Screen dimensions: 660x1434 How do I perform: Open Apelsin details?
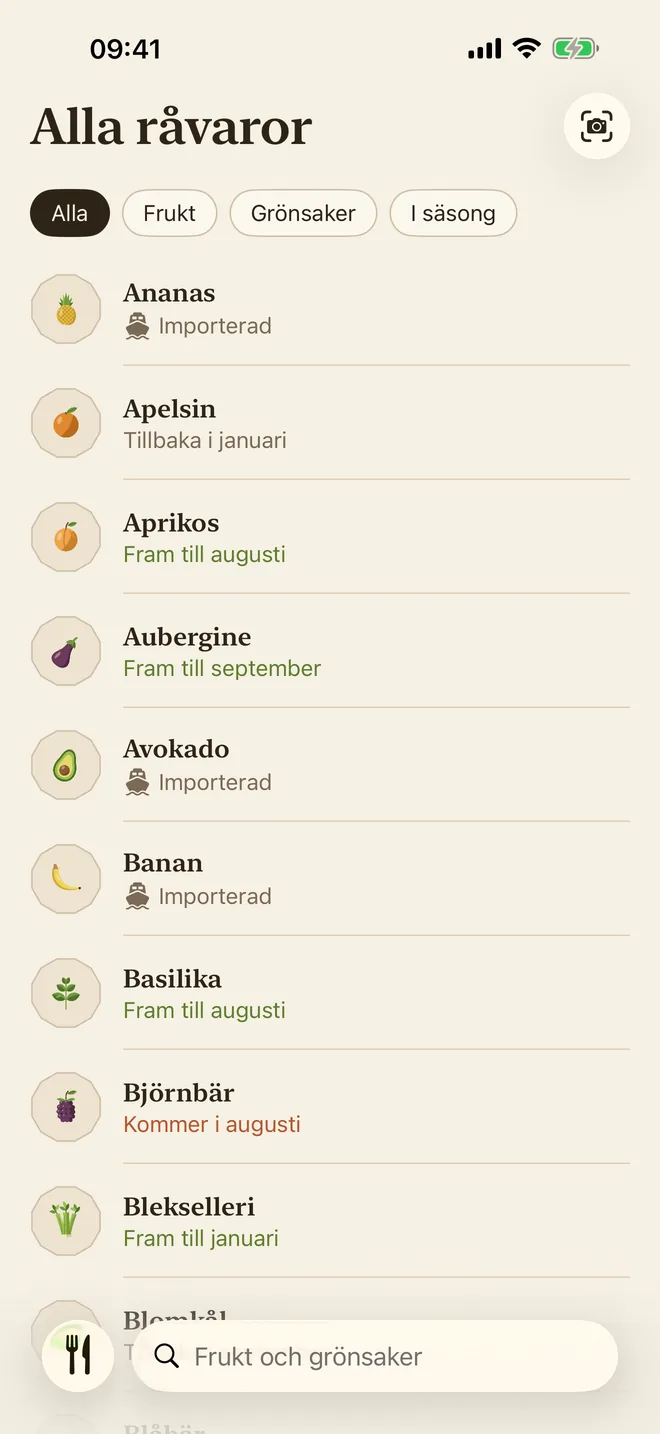[x=330, y=423]
